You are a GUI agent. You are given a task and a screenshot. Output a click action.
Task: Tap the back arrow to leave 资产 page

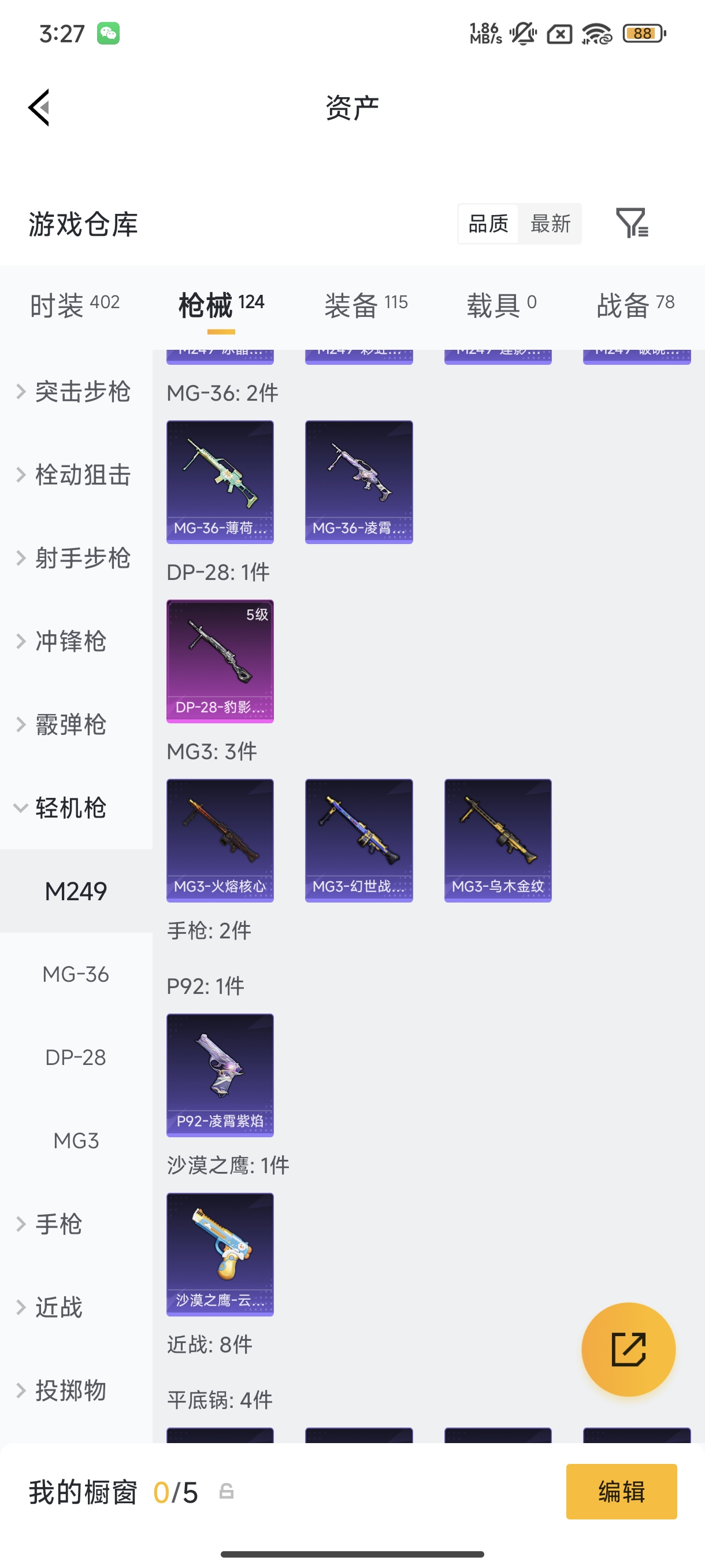38,107
